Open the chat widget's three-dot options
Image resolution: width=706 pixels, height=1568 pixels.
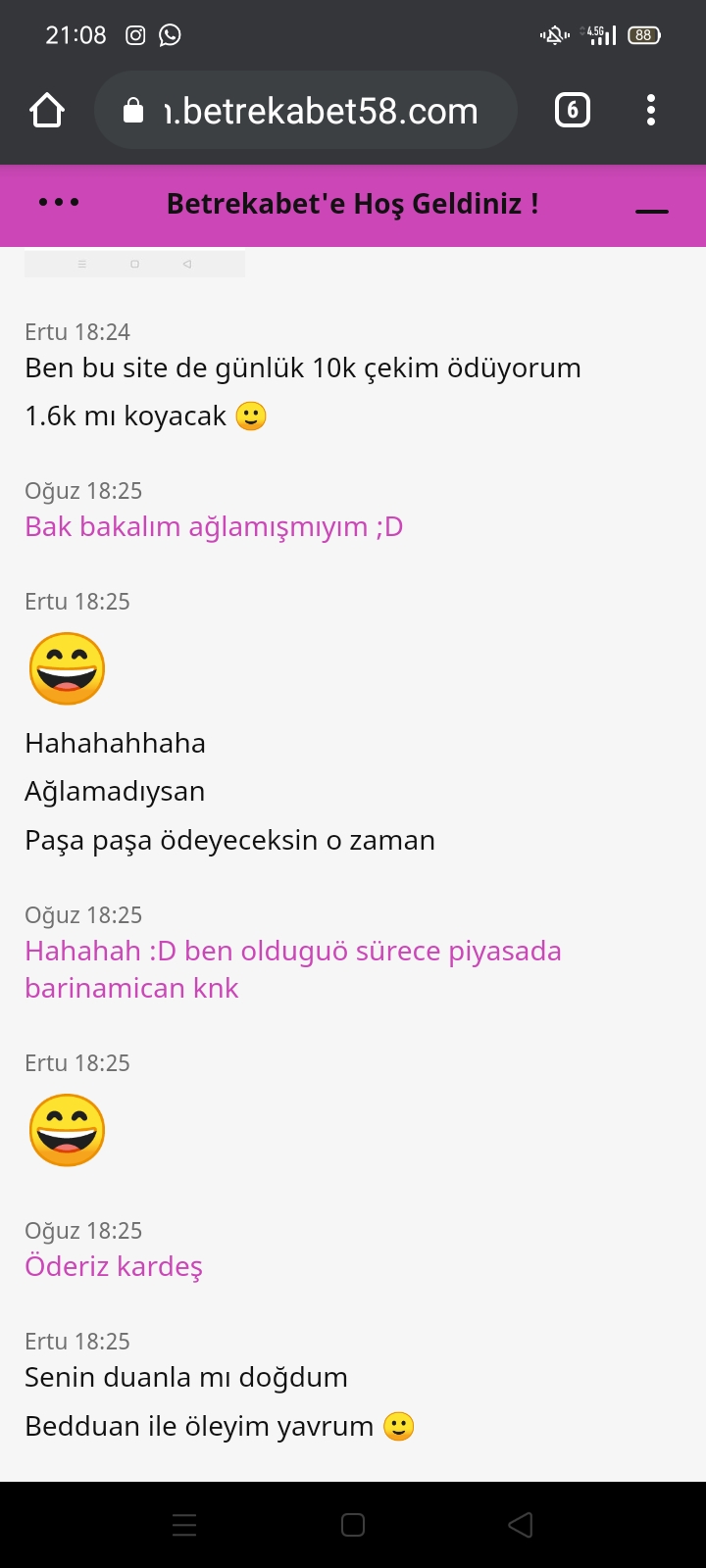point(59,203)
